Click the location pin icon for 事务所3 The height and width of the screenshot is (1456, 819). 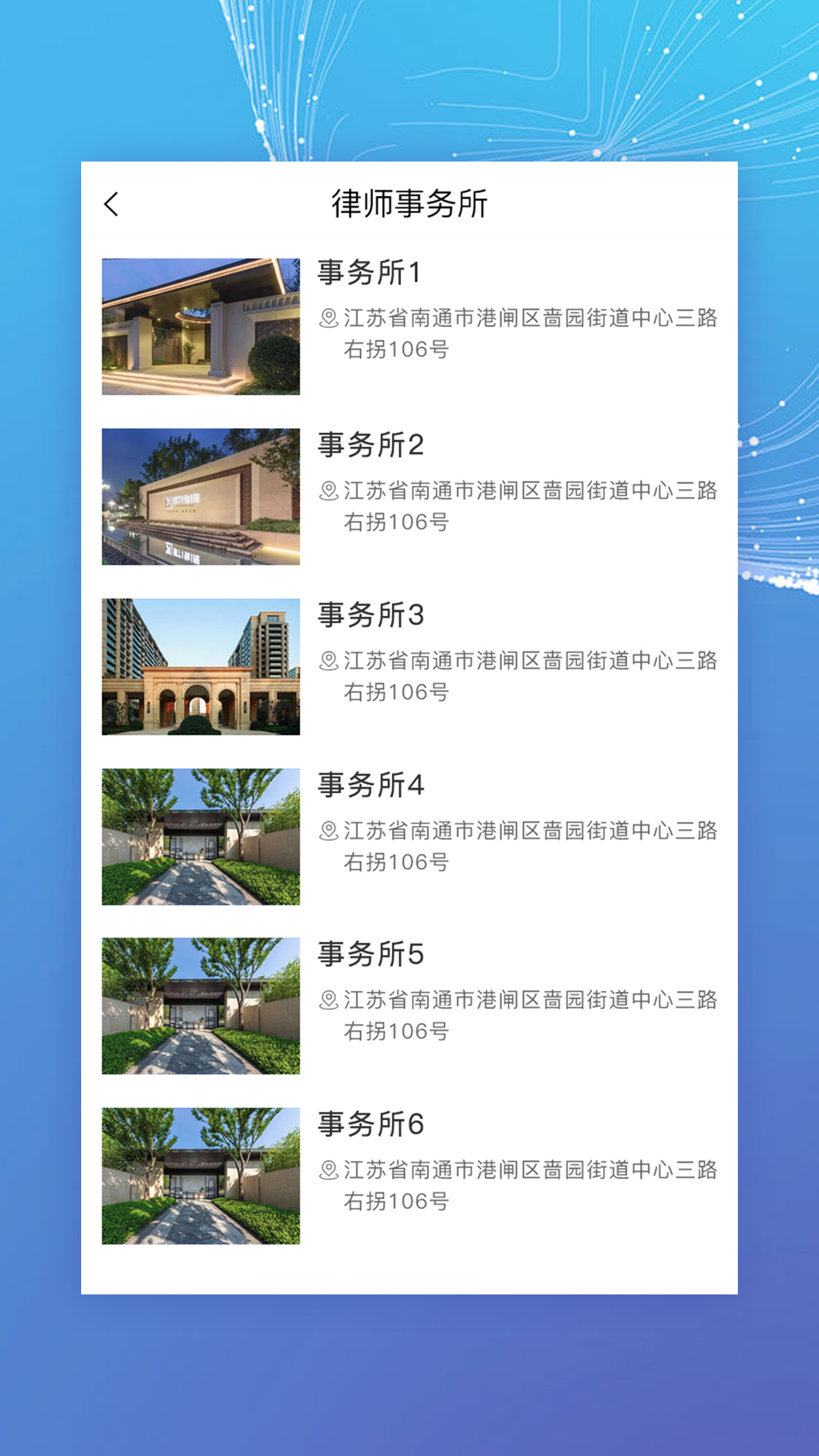(329, 659)
